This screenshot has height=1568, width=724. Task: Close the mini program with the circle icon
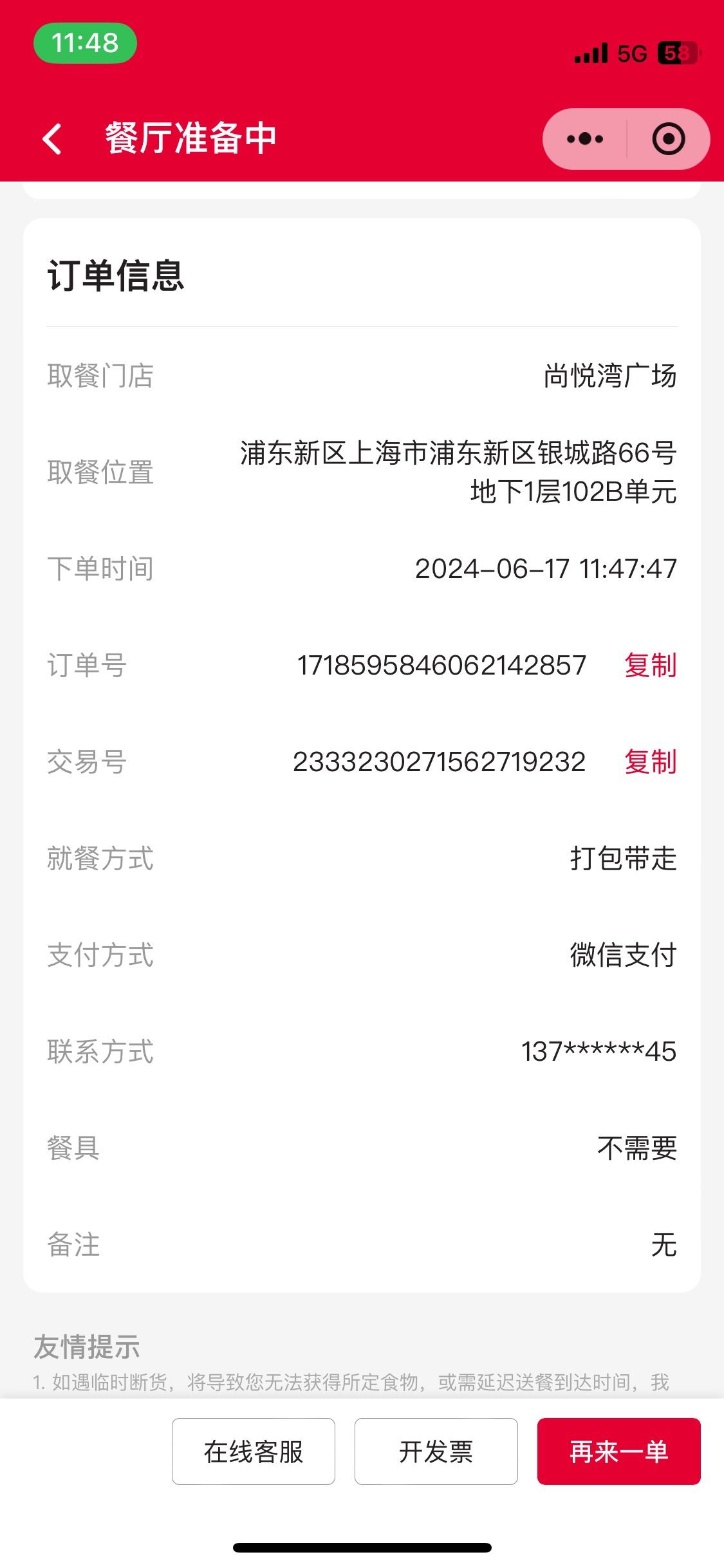(x=669, y=139)
